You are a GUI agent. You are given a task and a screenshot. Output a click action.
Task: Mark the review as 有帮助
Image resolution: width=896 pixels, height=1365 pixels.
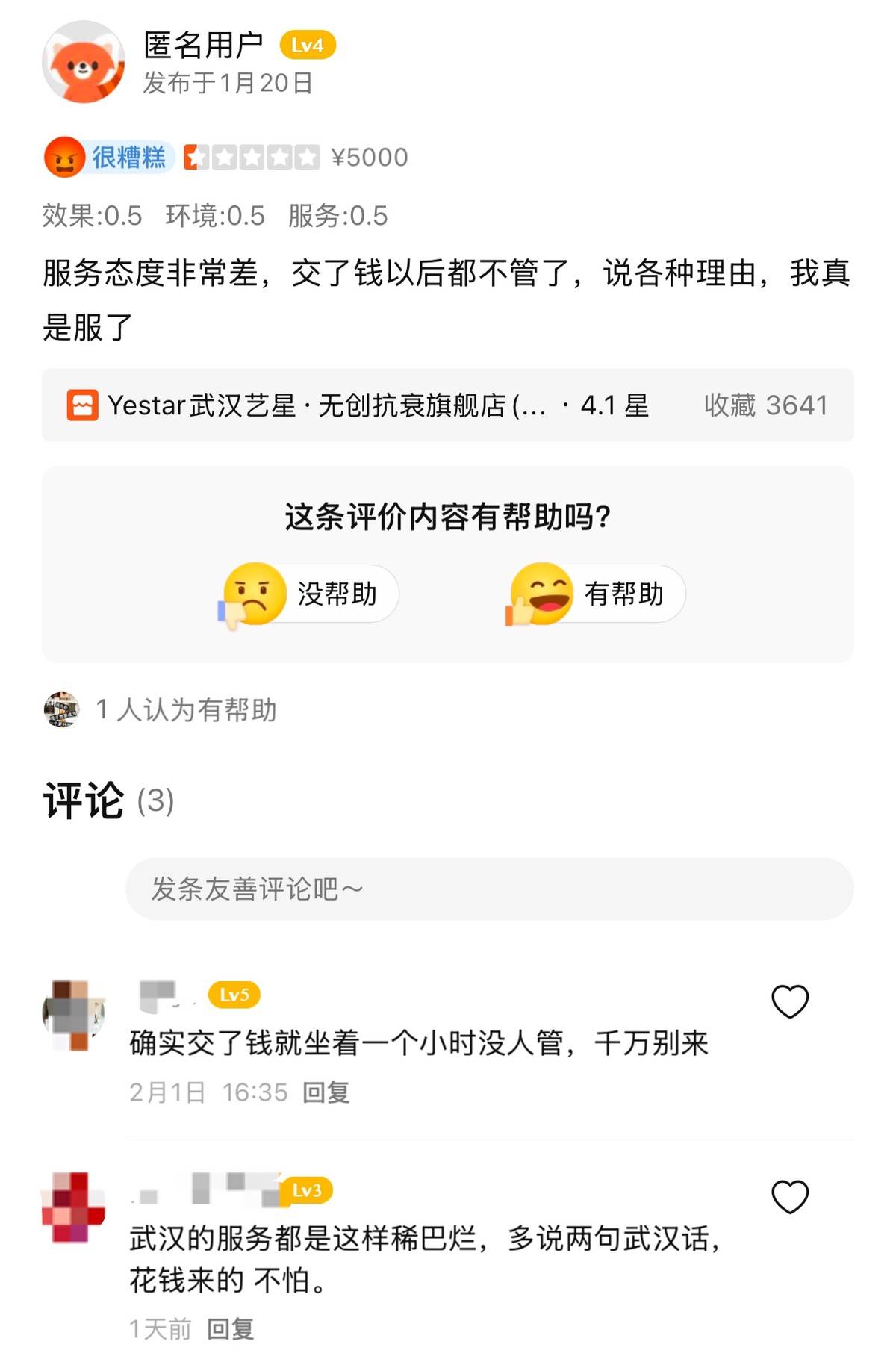(x=597, y=594)
